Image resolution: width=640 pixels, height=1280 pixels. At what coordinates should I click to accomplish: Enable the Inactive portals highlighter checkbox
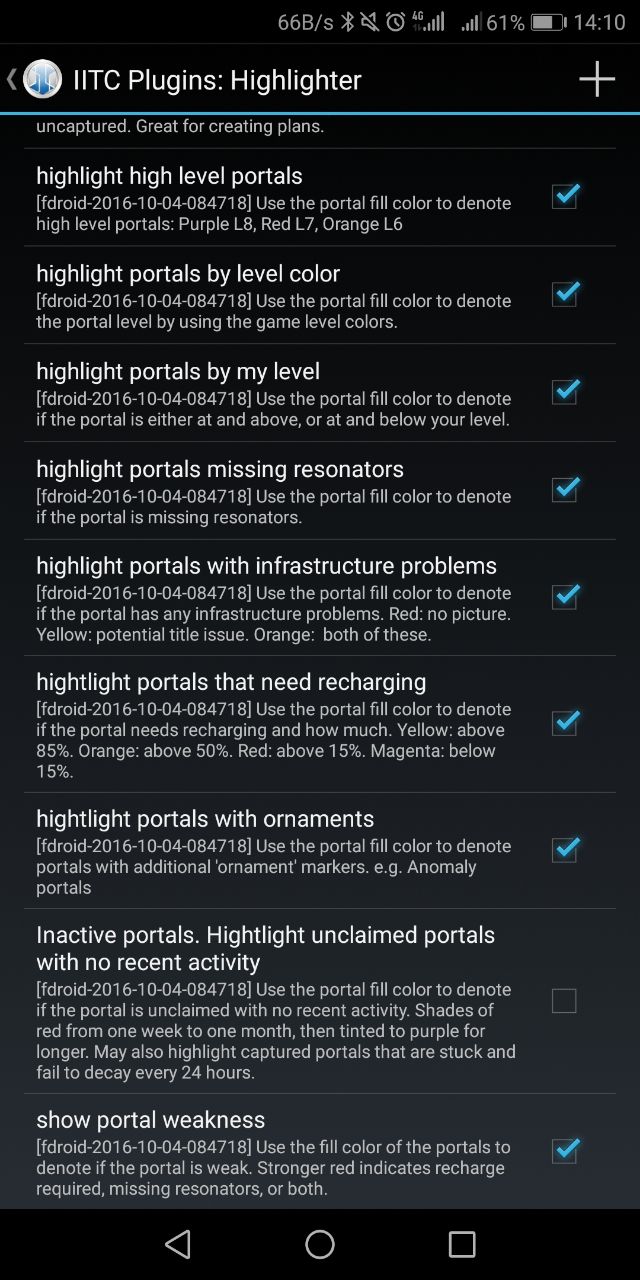(x=564, y=1001)
